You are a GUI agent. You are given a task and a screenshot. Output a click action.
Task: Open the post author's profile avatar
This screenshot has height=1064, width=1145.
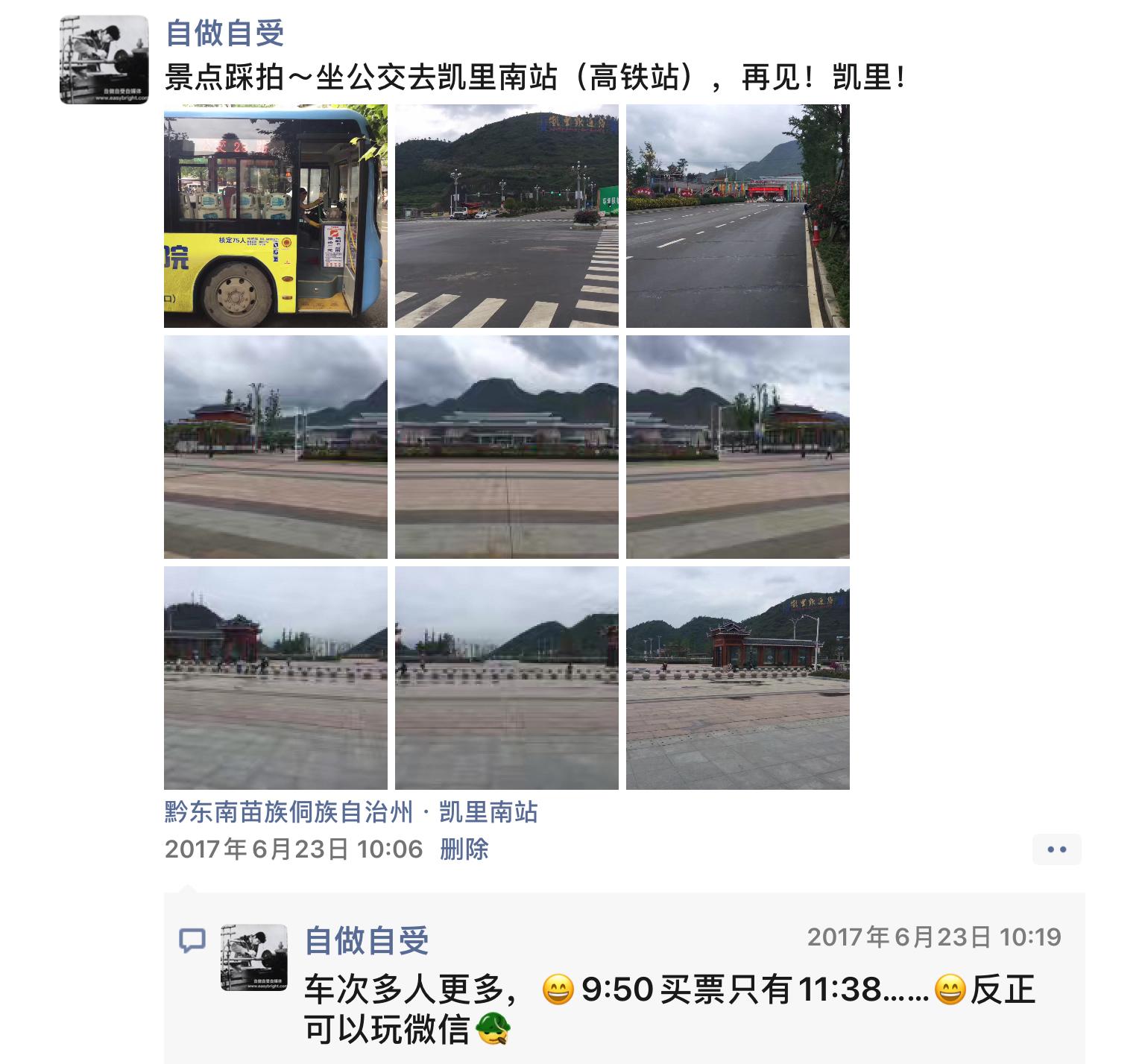click(104, 60)
